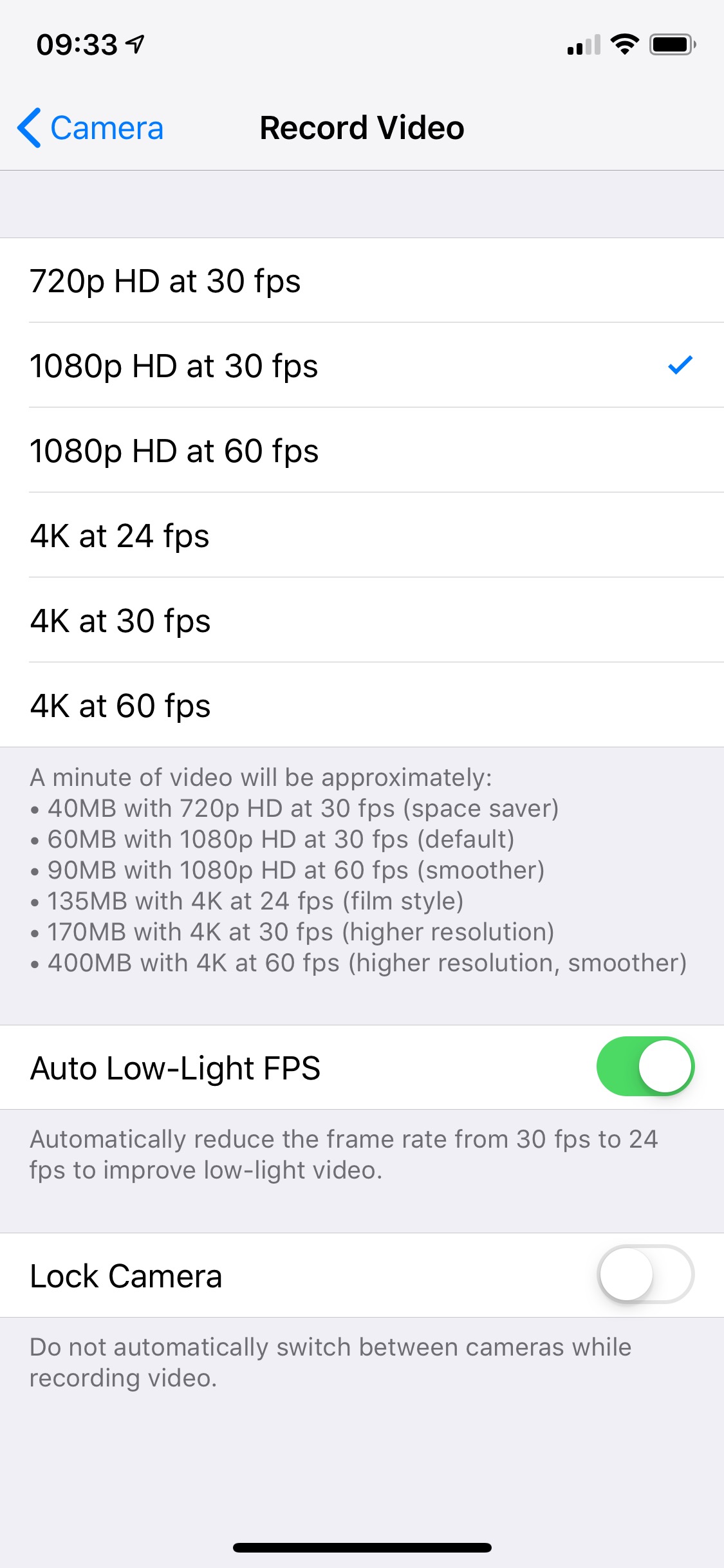The height and width of the screenshot is (1568, 724).
Task: Pick 4K at 30 fps
Action: click(x=362, y=621)
